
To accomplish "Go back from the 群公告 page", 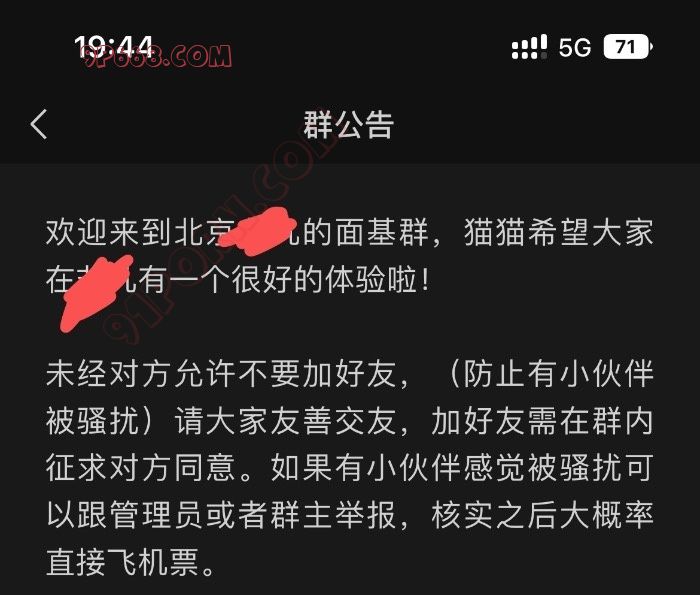I will pyautogui.click(x=39, y=124).
